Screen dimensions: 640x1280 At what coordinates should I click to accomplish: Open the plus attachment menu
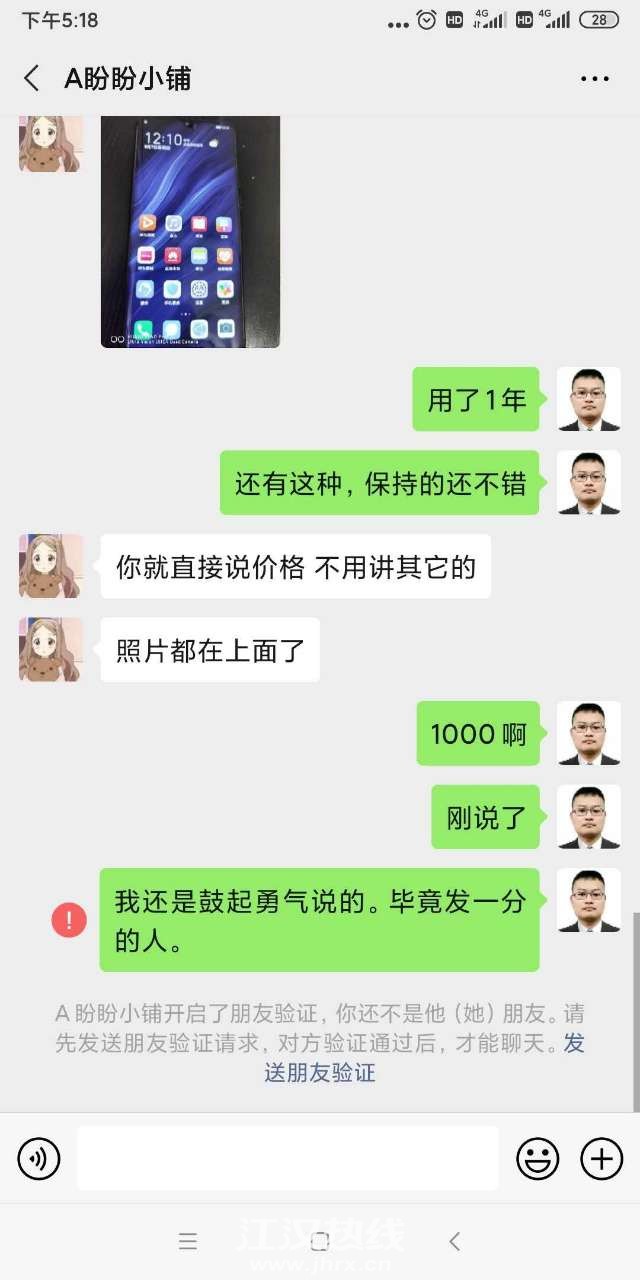point(601,1159)
